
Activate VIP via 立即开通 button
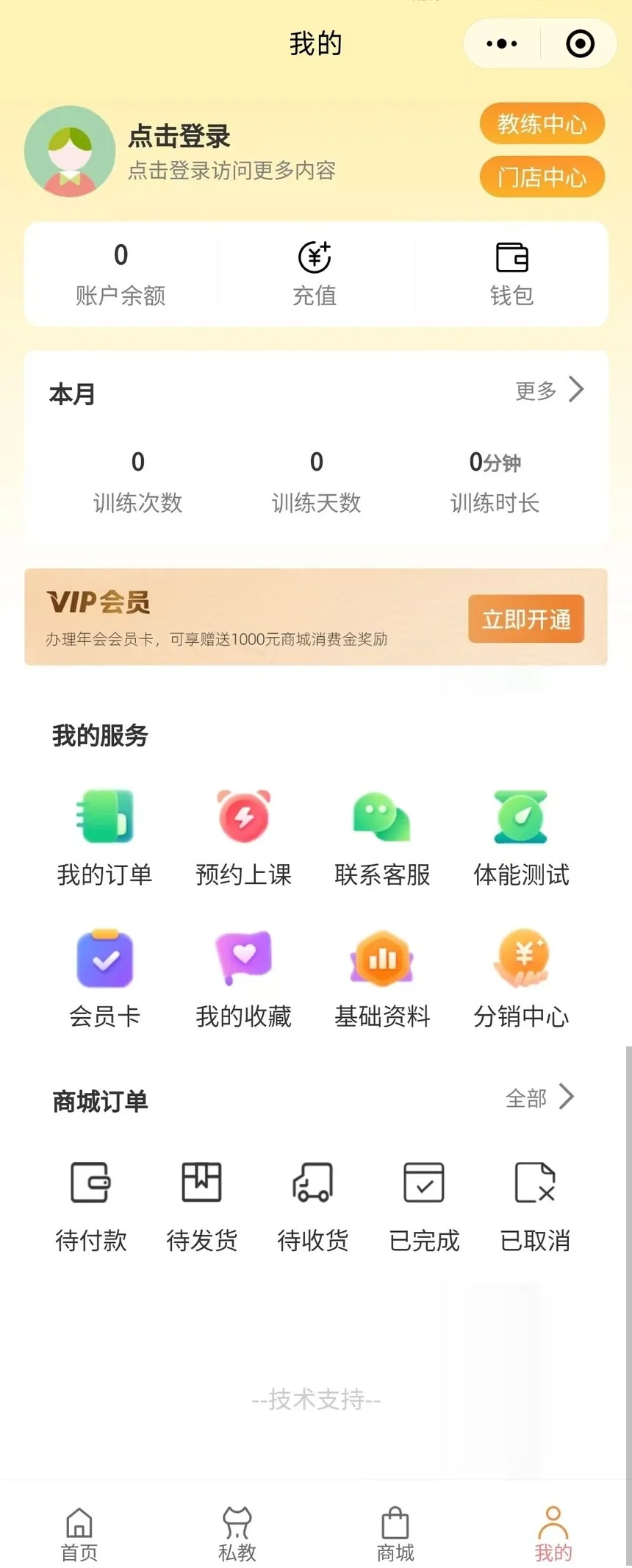525,619
